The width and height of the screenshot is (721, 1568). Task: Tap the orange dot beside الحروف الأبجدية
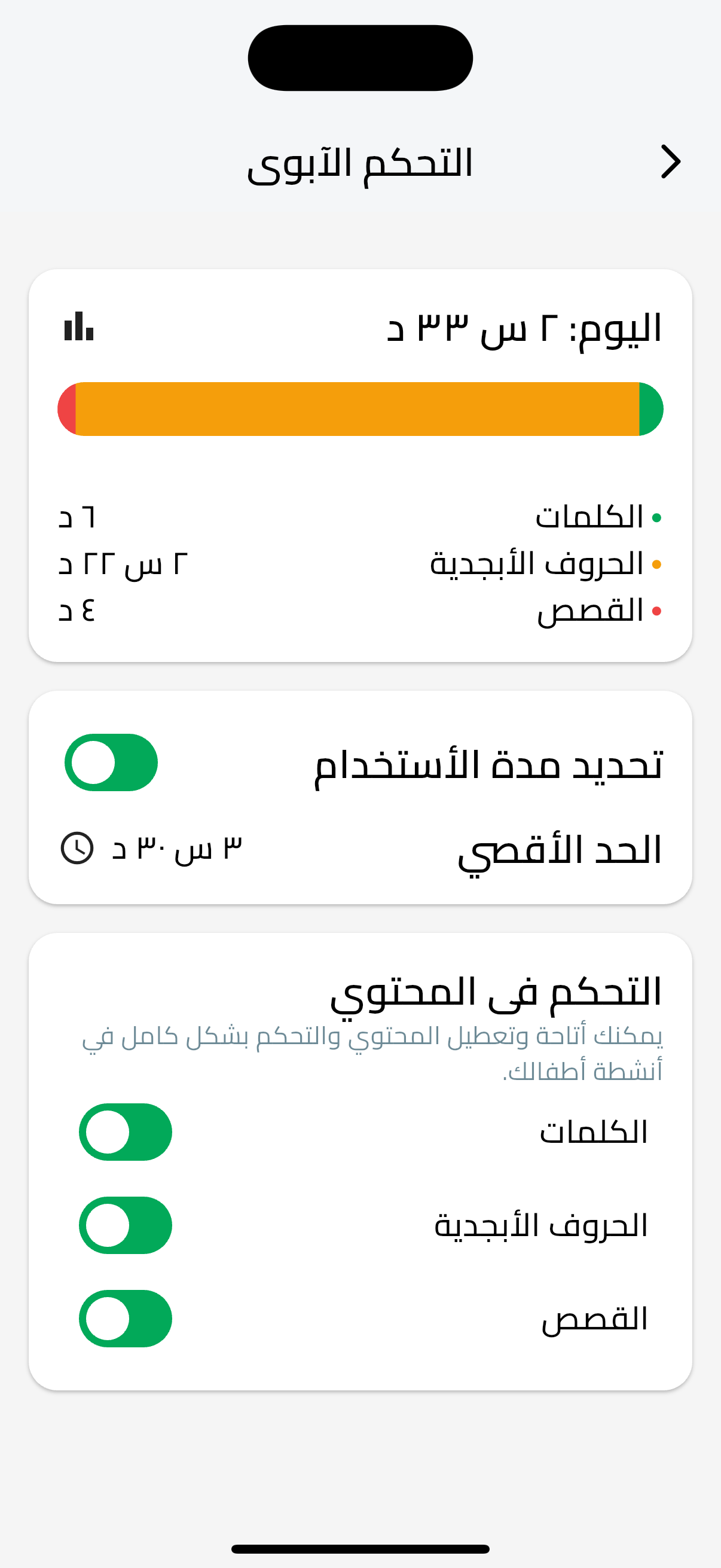656,565
